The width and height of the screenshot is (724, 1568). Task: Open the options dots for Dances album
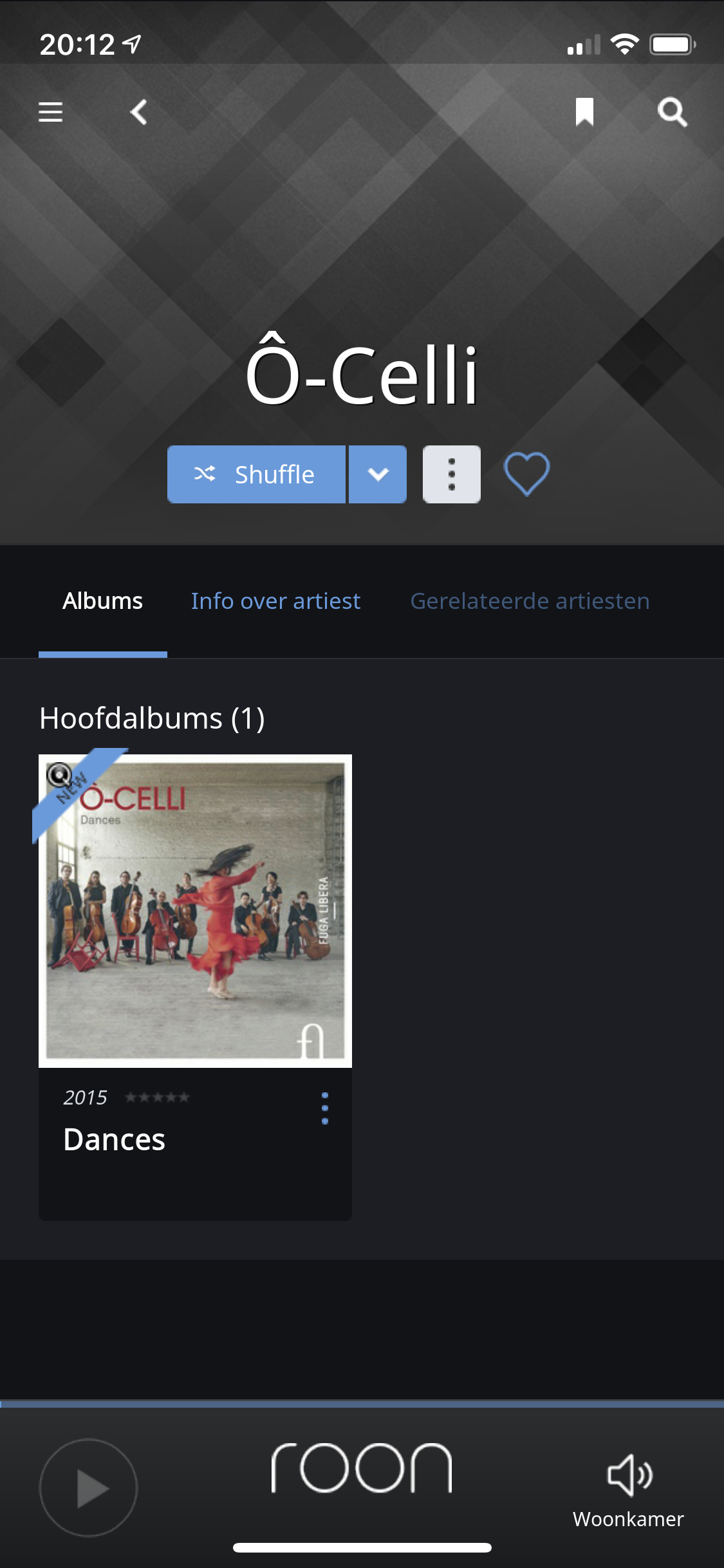pyautogui.click(x=325, y=1108)
